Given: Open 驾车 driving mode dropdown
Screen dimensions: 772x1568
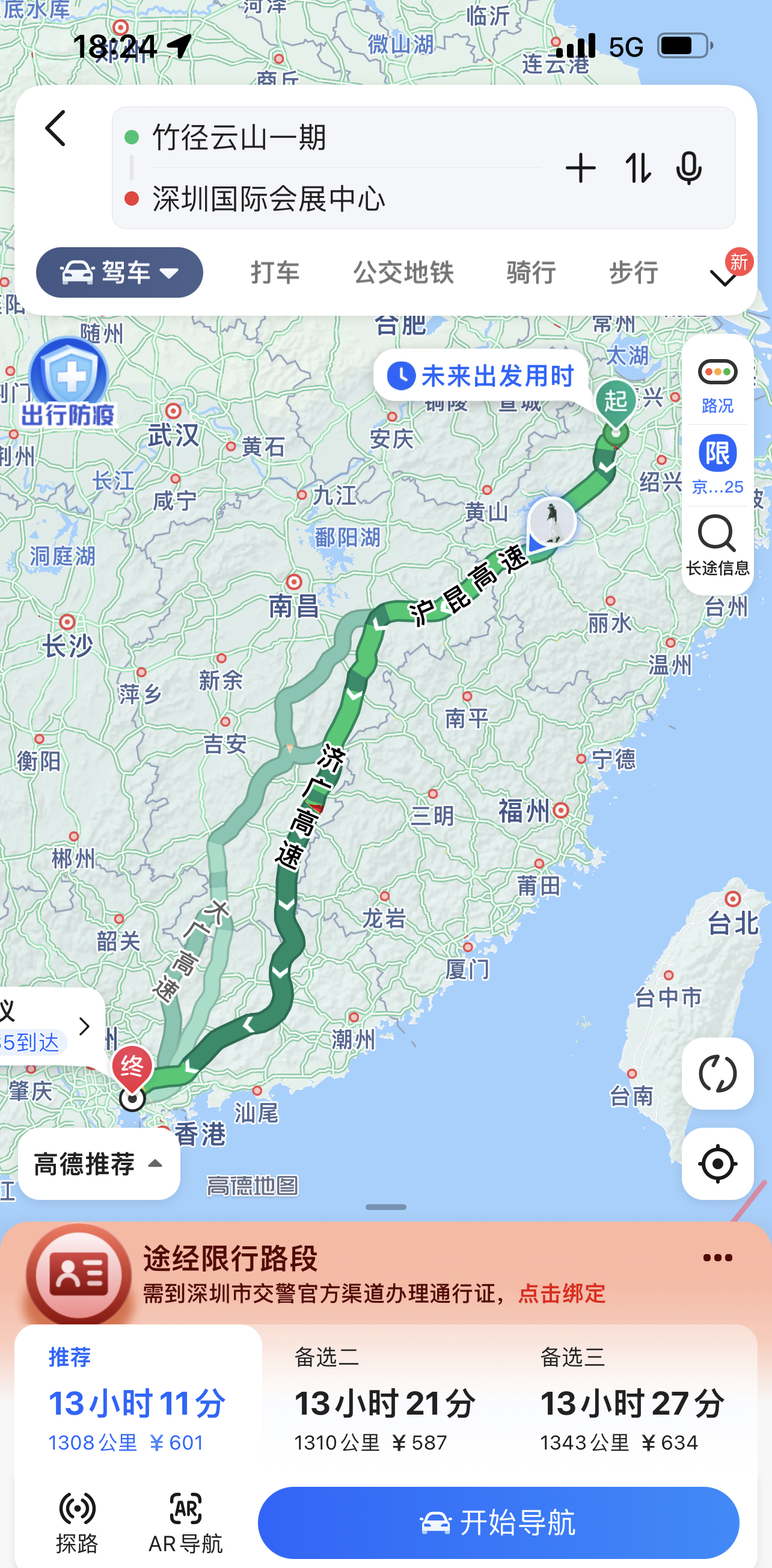Looking at the screenshot, I should [x=120, y=272].
